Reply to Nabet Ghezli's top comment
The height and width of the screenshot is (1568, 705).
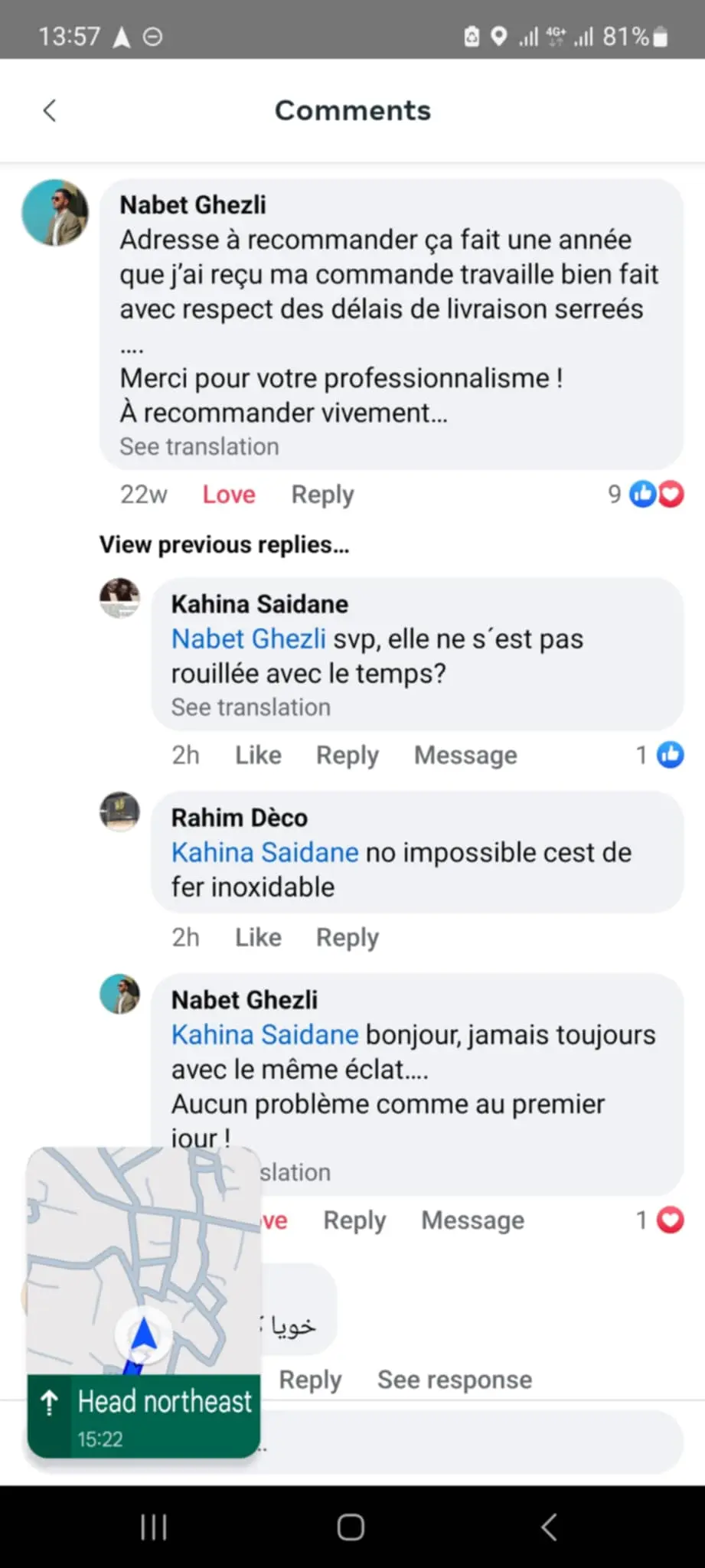(322, 495)
